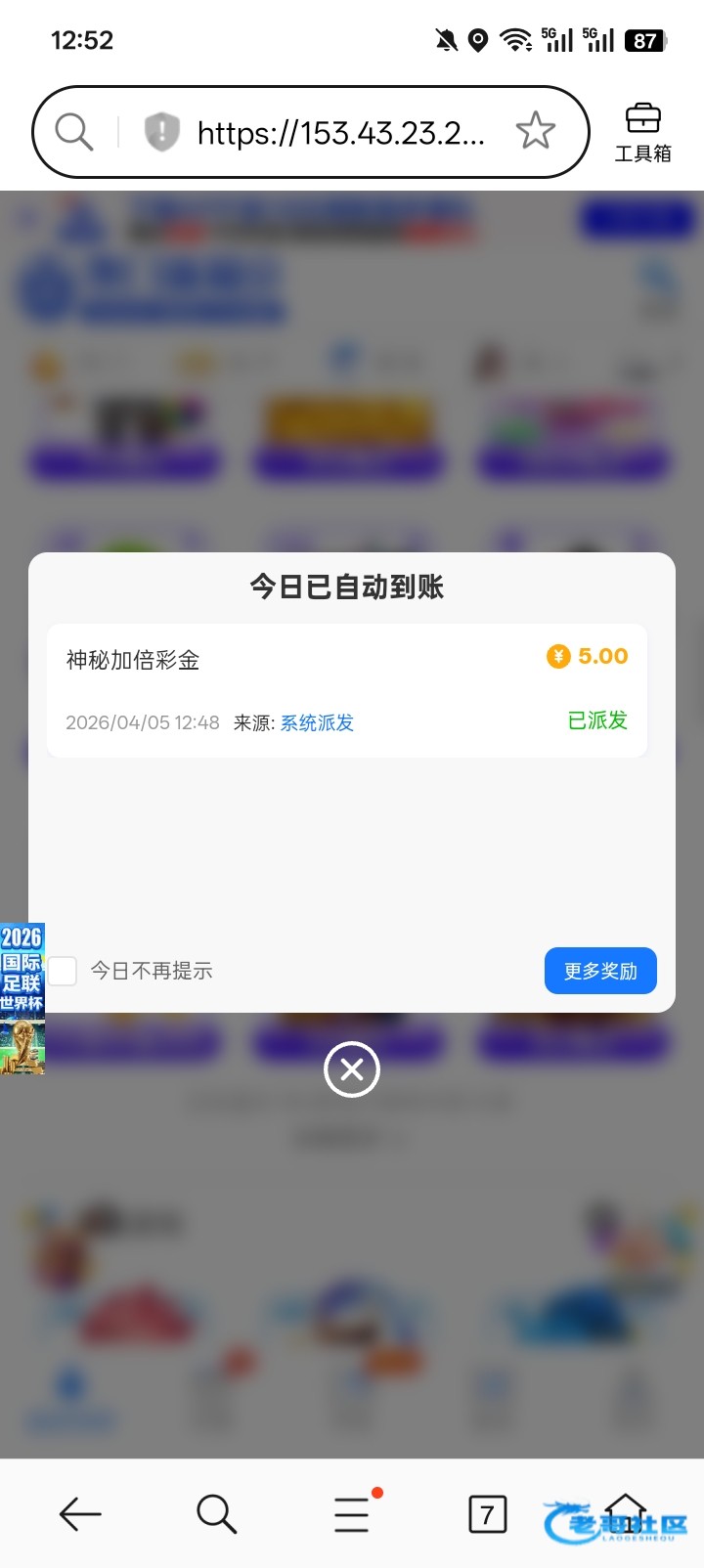Go to the browser home page

(x=625, y=1512)
